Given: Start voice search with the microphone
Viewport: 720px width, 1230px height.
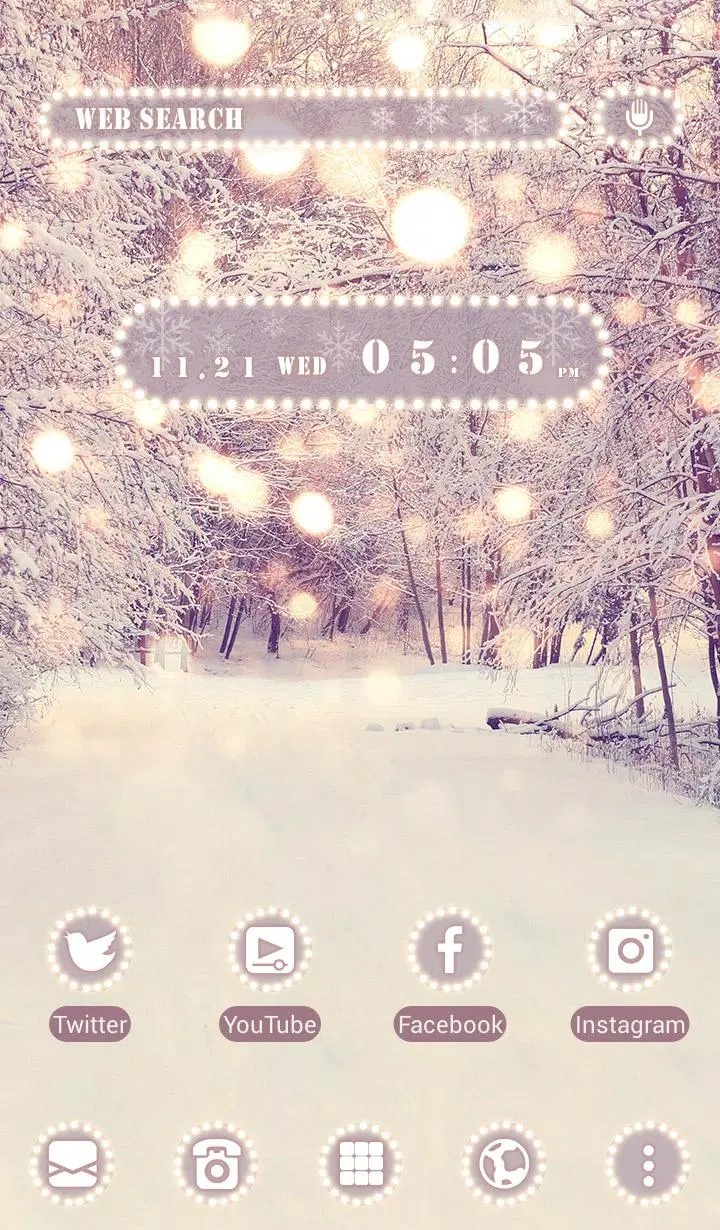Looking at the screenshot, I should coord(638,118).
